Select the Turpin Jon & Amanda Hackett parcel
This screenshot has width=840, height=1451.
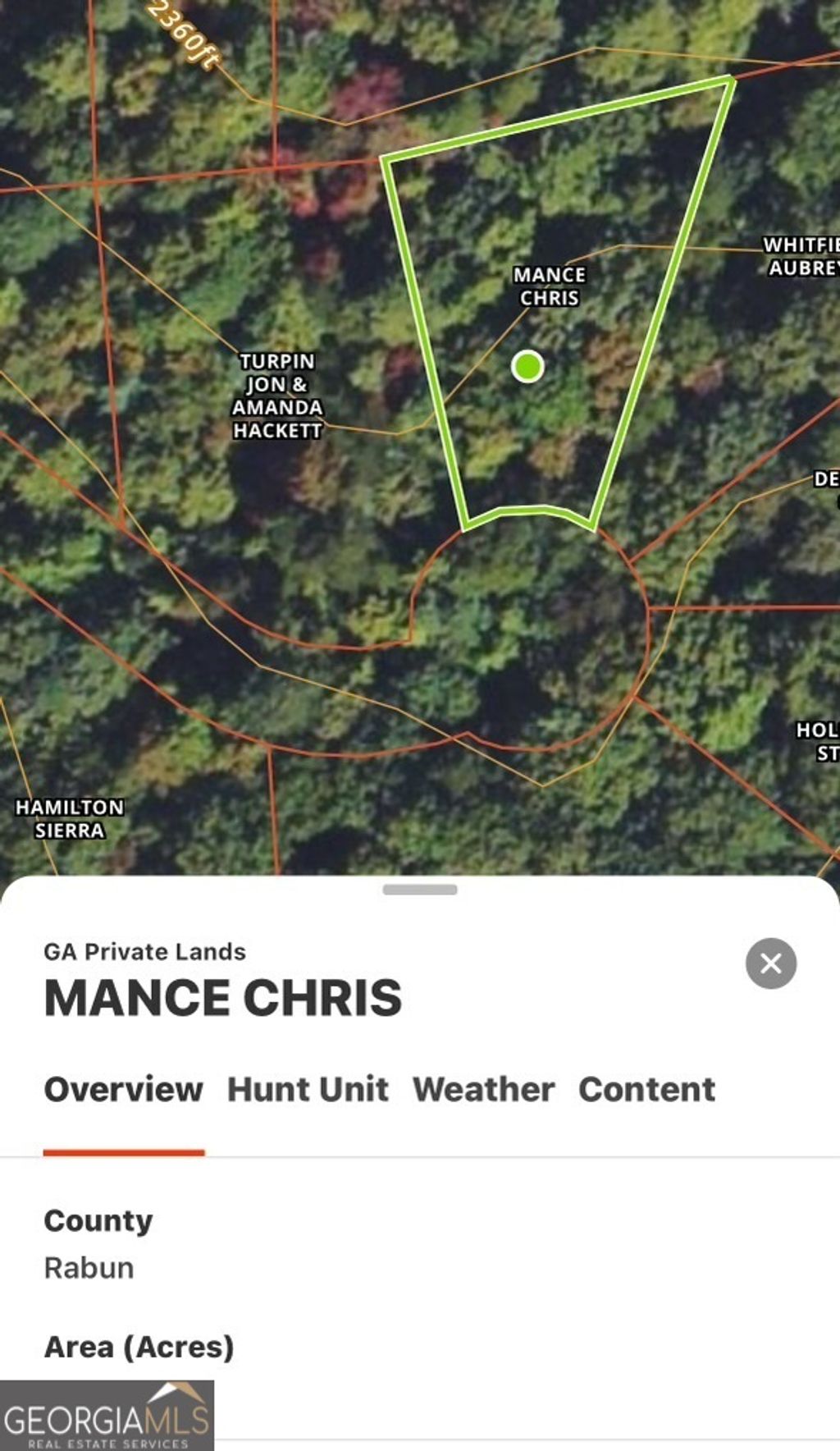coord(277,396)
